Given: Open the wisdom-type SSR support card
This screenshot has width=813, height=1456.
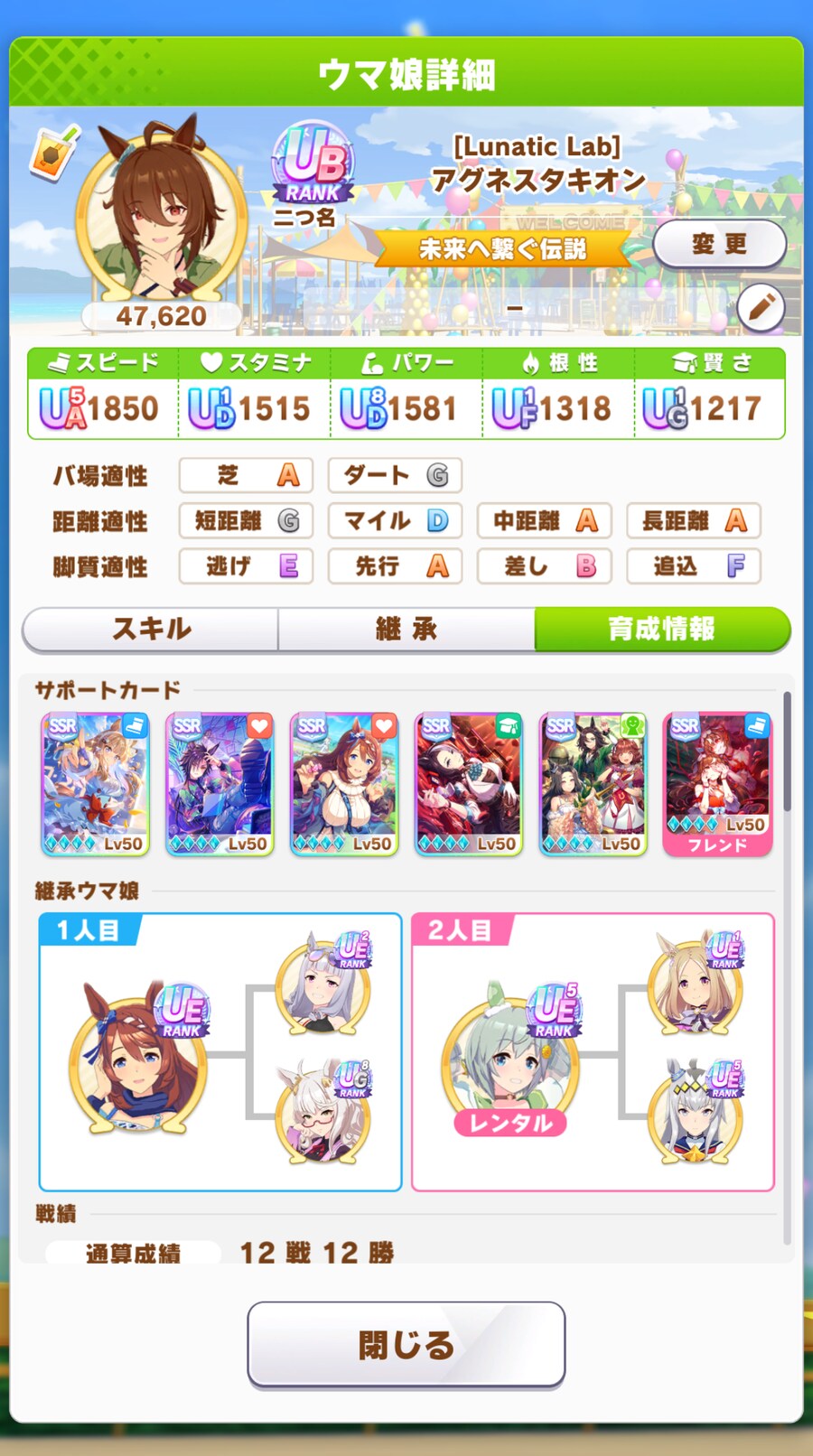Looking at the screenshot, I should point(469,784).
